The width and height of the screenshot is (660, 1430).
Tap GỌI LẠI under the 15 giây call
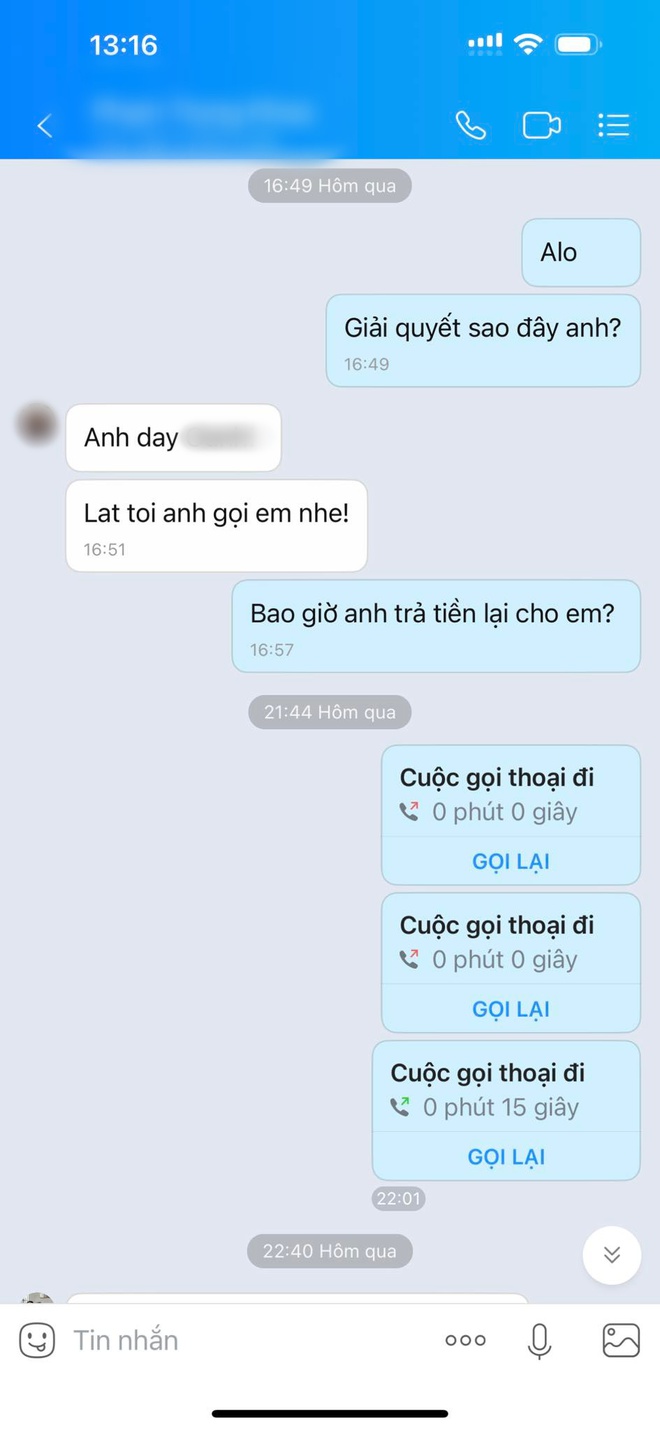click(506, 1157)
